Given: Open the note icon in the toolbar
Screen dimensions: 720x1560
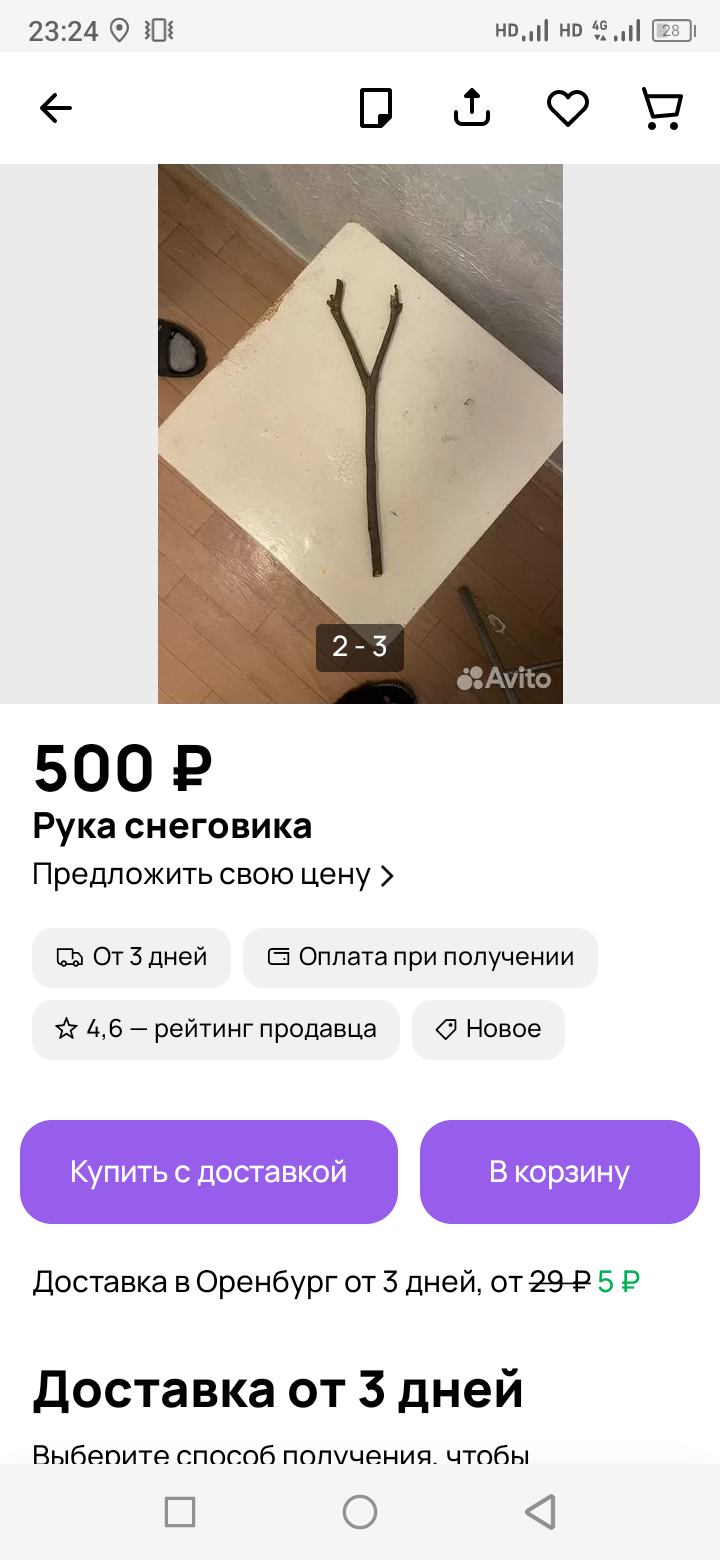Looking at the screenshot, I should (x=376, y=108).
